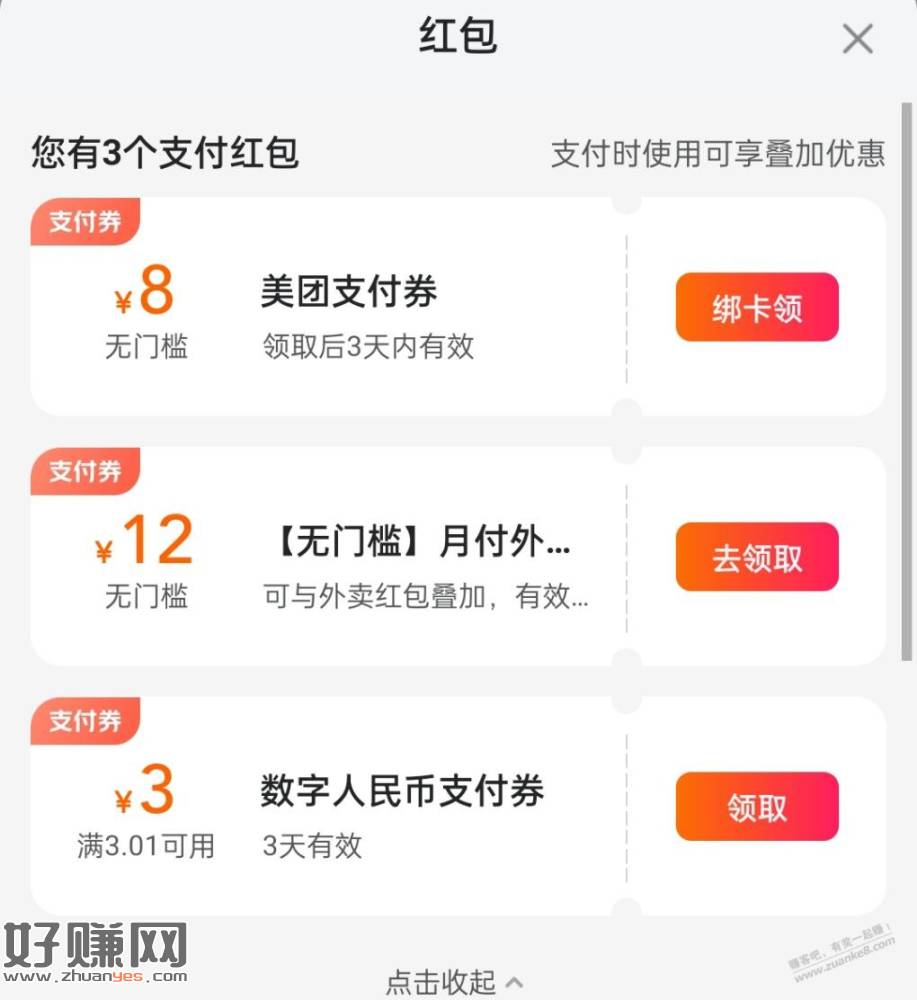The image size is (917, 1000).
Task: Tap 绑卡领 for the ¥8 美团支付券
Action: (757, 308)
